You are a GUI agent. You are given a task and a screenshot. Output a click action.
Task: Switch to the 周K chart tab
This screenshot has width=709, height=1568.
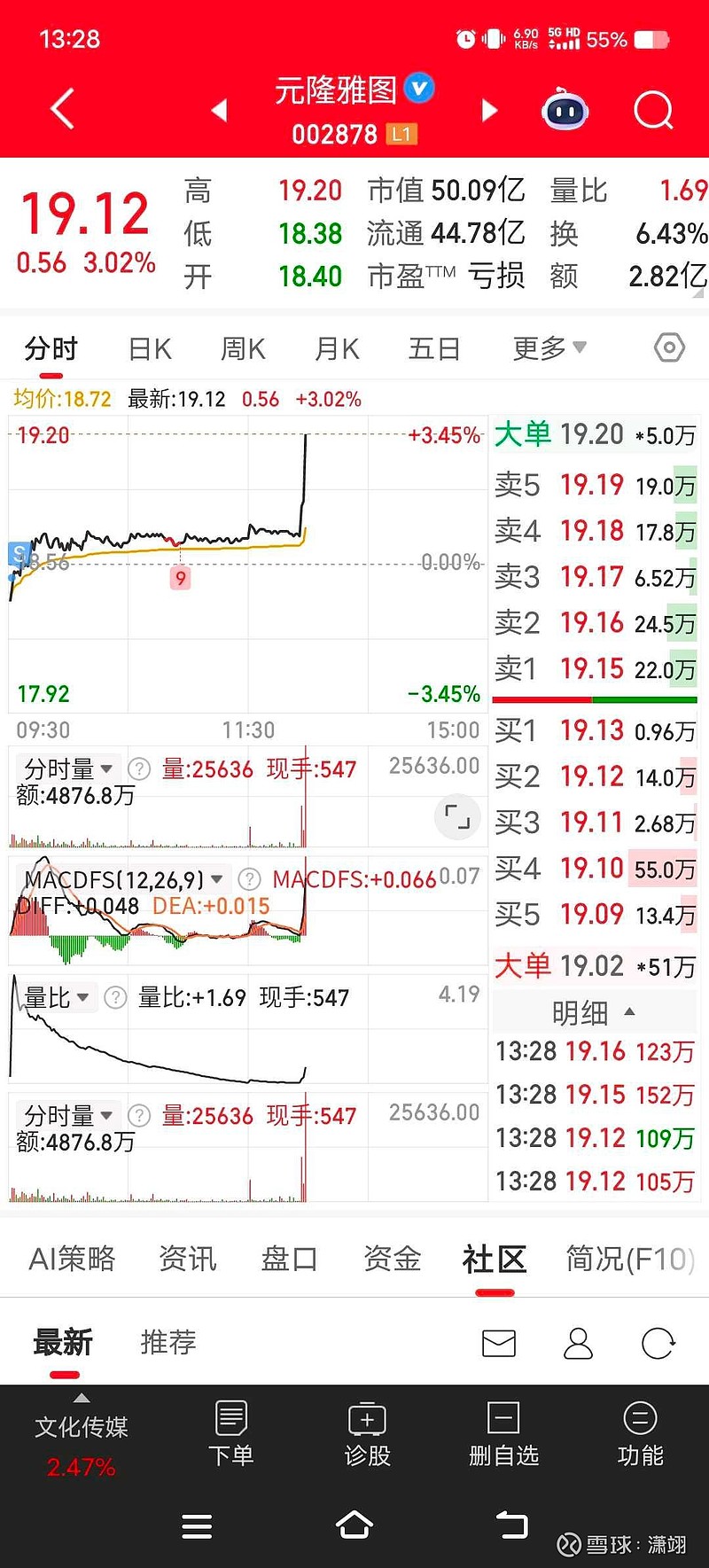pyautogui.click(x=243, y=348)
